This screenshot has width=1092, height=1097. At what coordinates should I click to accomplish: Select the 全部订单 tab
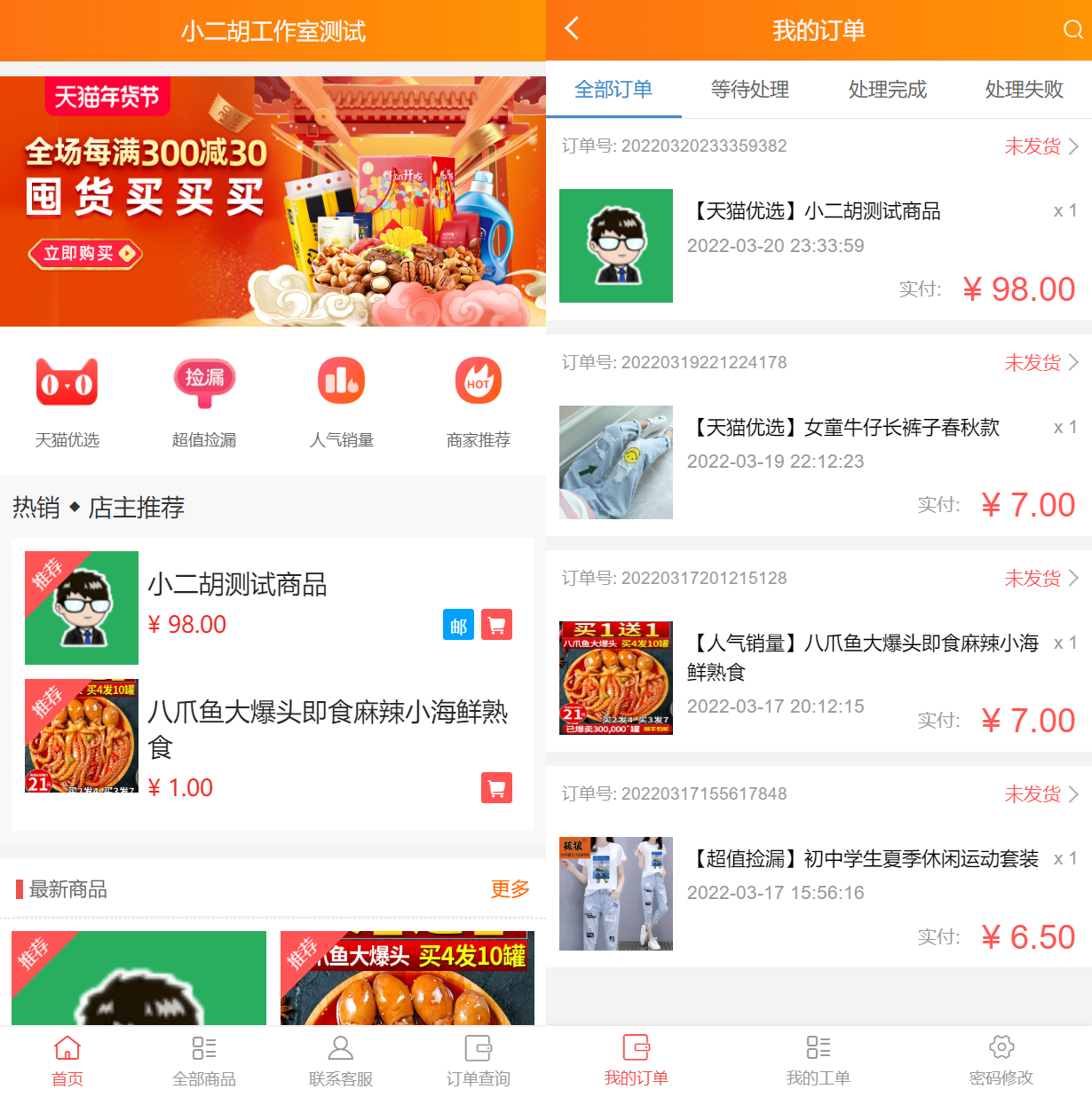pyautogui.click(x=613, y=90)
